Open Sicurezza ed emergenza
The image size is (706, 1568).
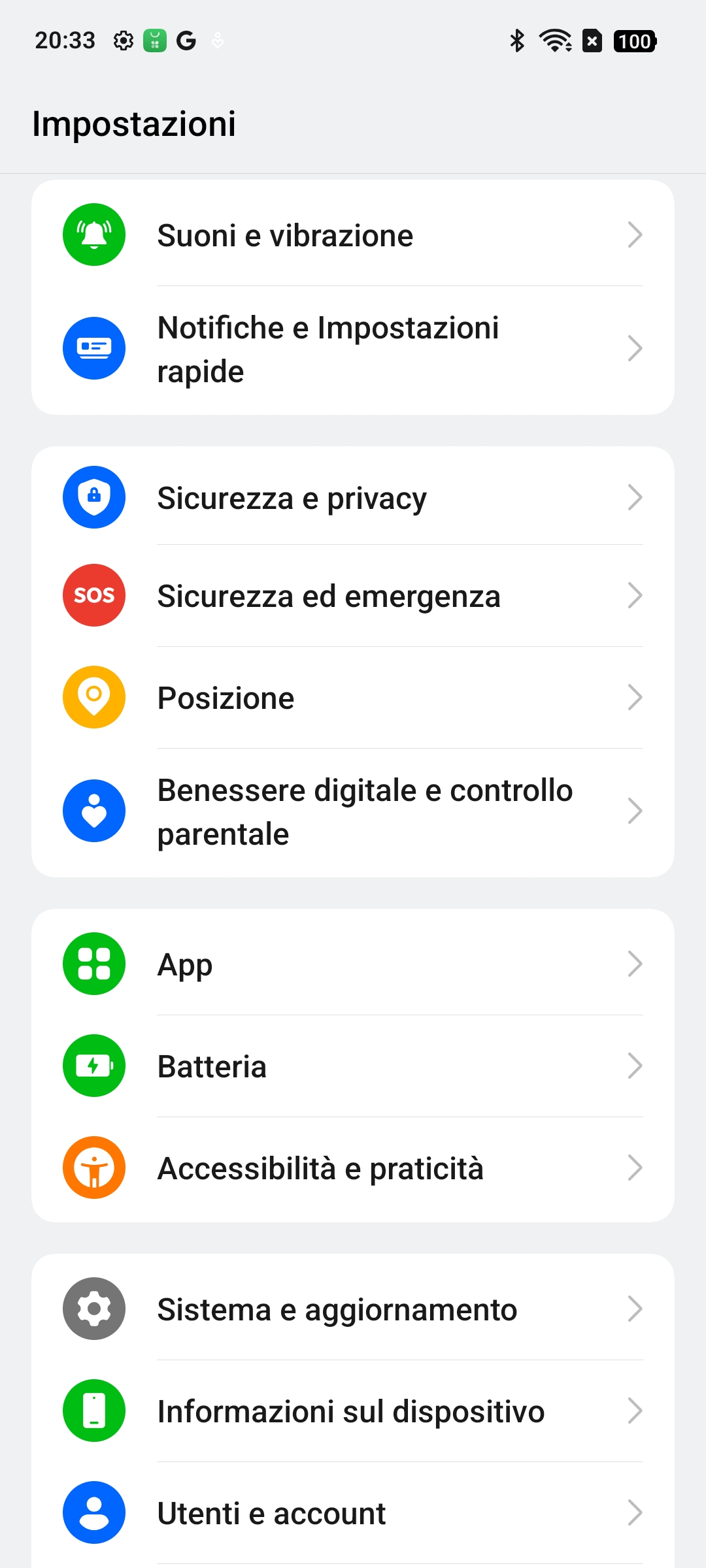353,595
